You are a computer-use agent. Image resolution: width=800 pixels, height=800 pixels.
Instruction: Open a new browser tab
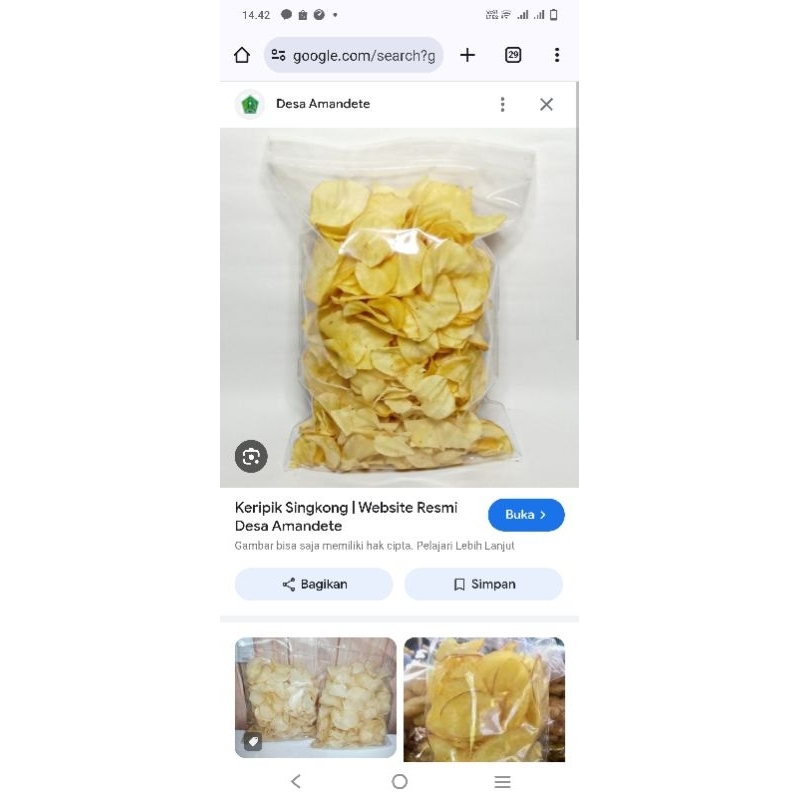[x=467, y=55]
